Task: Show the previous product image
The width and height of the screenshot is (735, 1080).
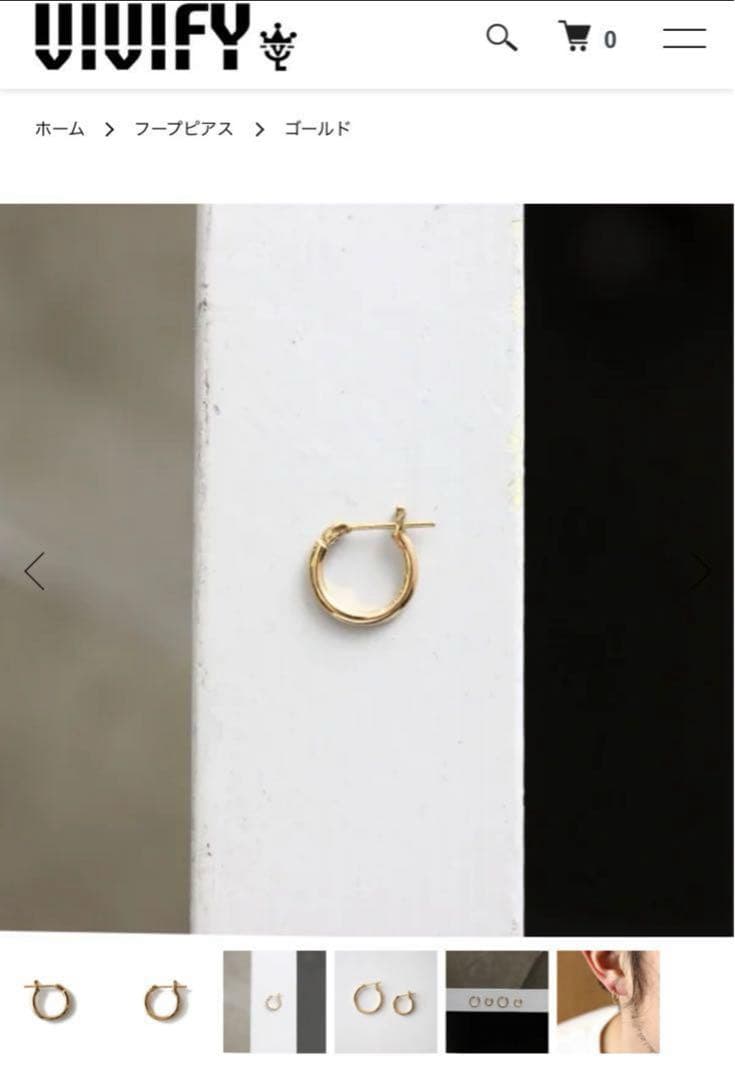Action: [34, 571]
